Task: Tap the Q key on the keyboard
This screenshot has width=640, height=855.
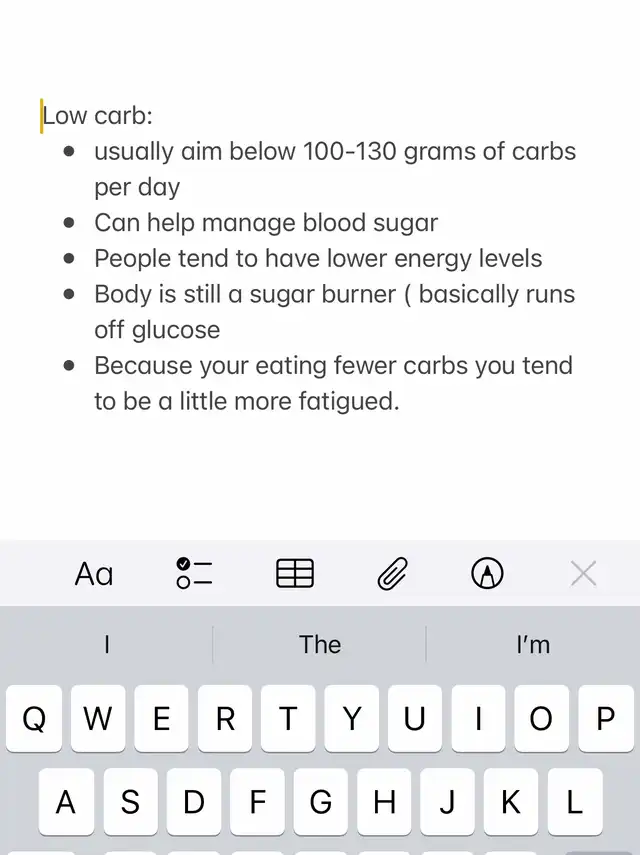Action: [x=34, y=719]
